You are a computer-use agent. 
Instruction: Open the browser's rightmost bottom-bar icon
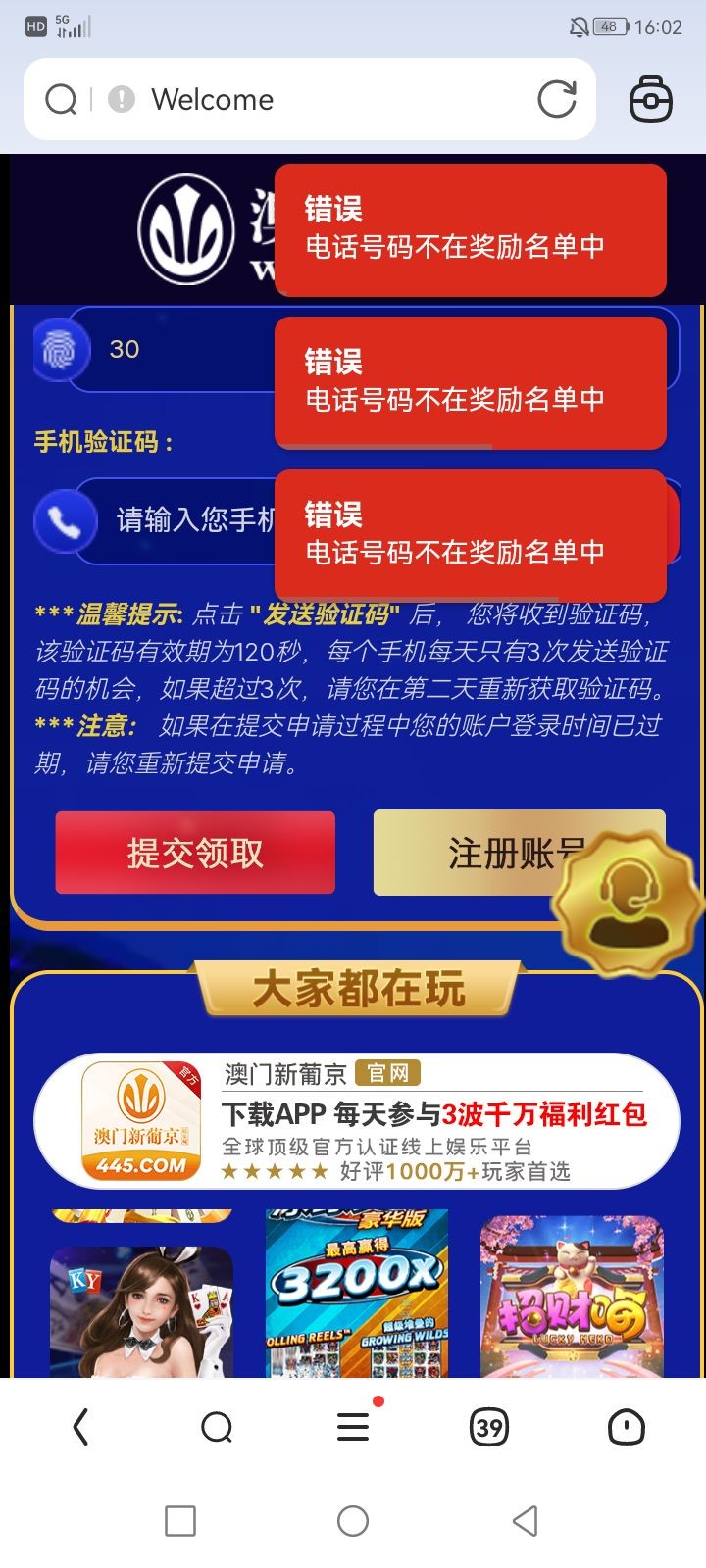(625, 1427)
